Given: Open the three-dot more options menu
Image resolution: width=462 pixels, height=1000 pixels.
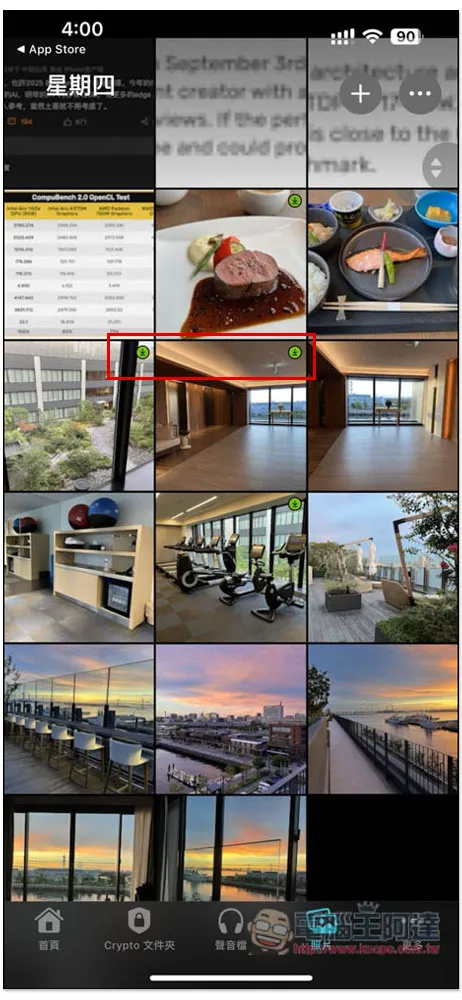Looking at the screenshot, I should pos(420,94).
